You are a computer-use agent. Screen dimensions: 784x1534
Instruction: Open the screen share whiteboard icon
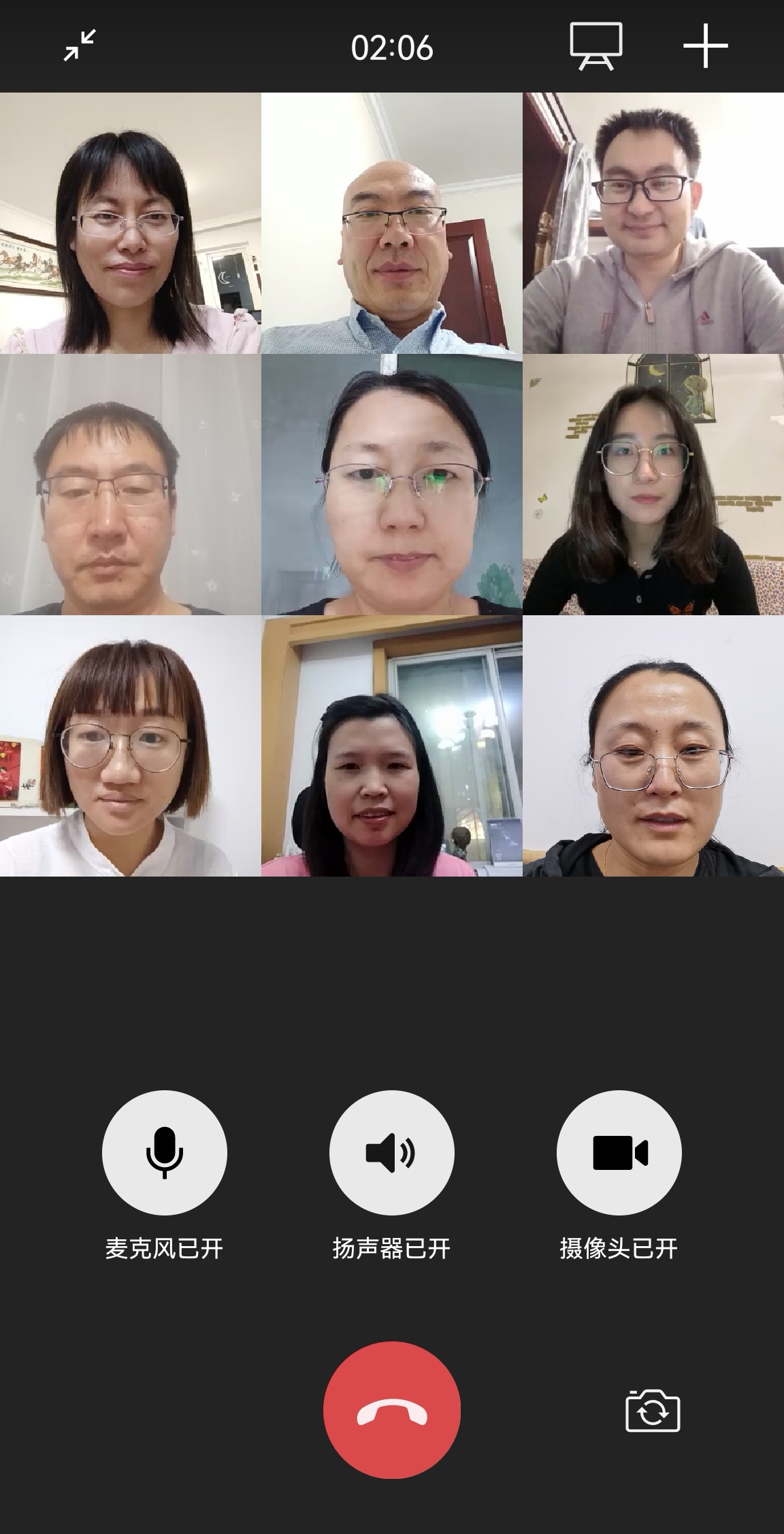tap(595, 46)
